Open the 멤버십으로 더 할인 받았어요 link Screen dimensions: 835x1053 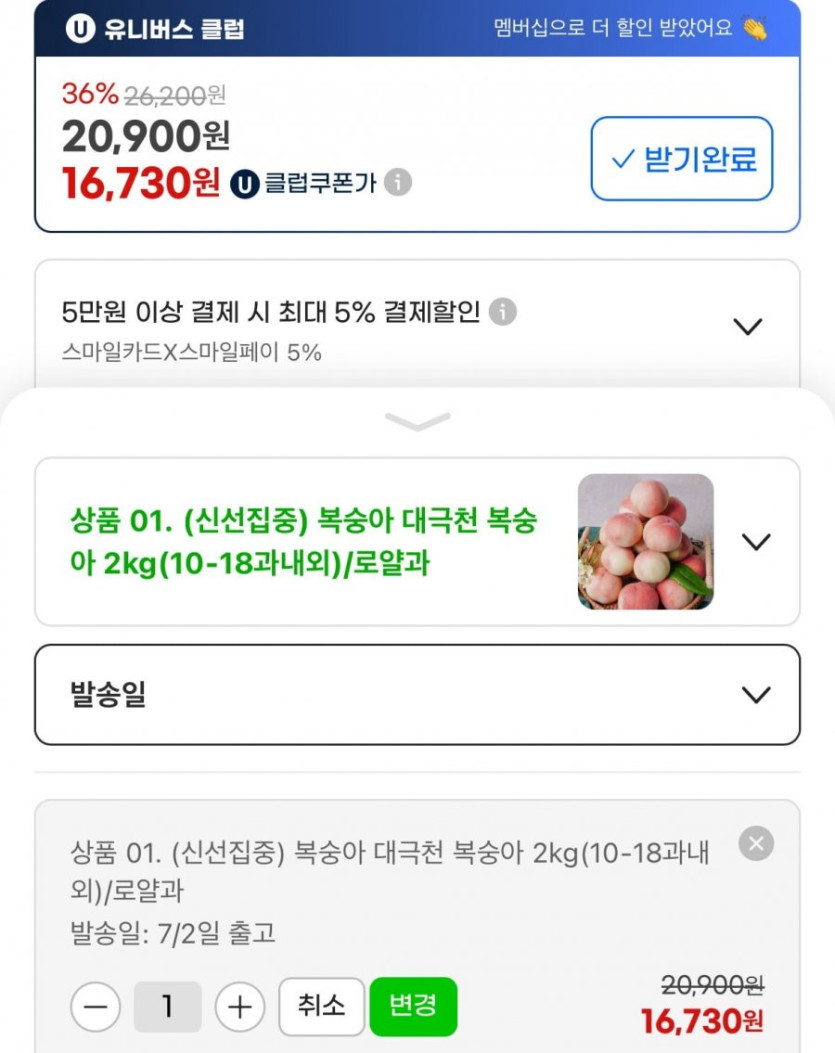click(615, 29)
